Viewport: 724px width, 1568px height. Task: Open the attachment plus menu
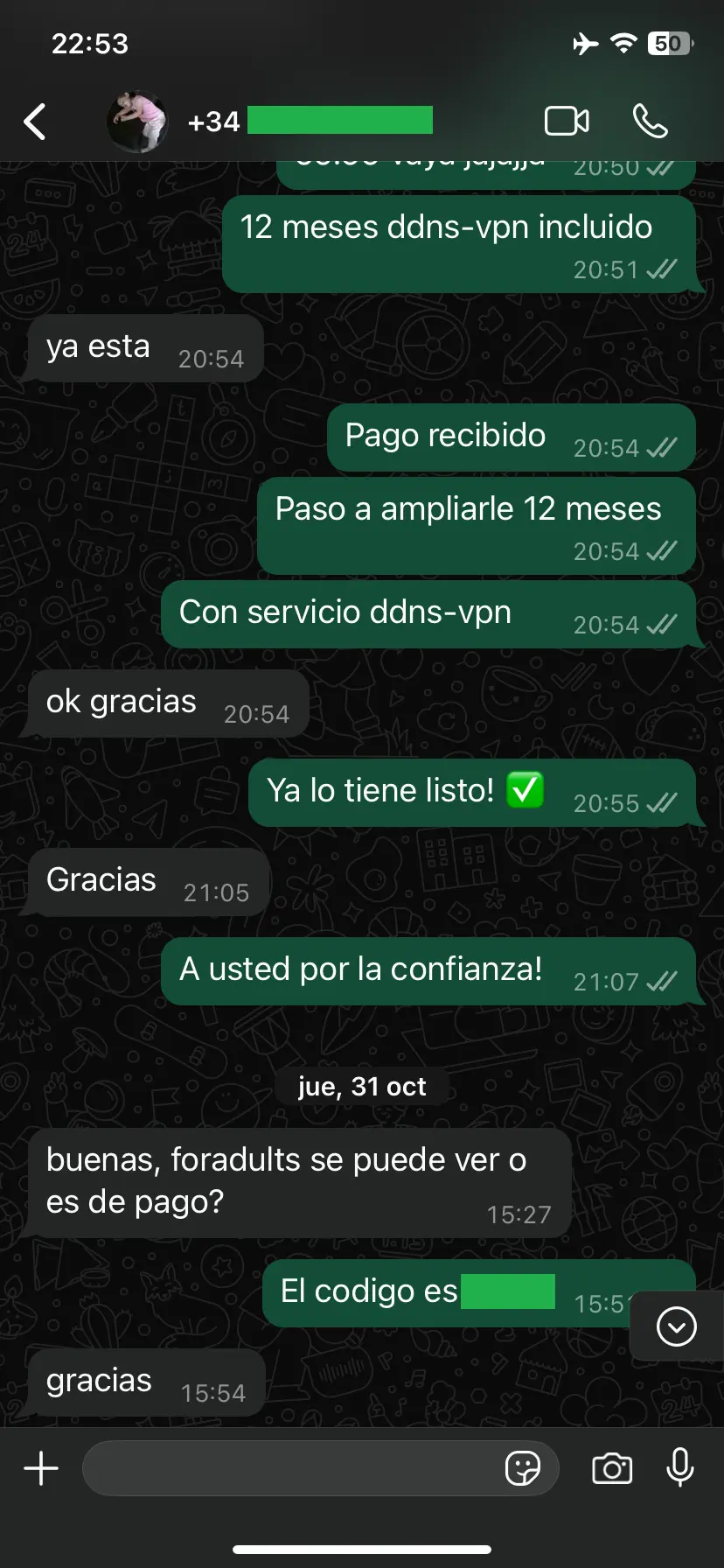coord(41,1468)
